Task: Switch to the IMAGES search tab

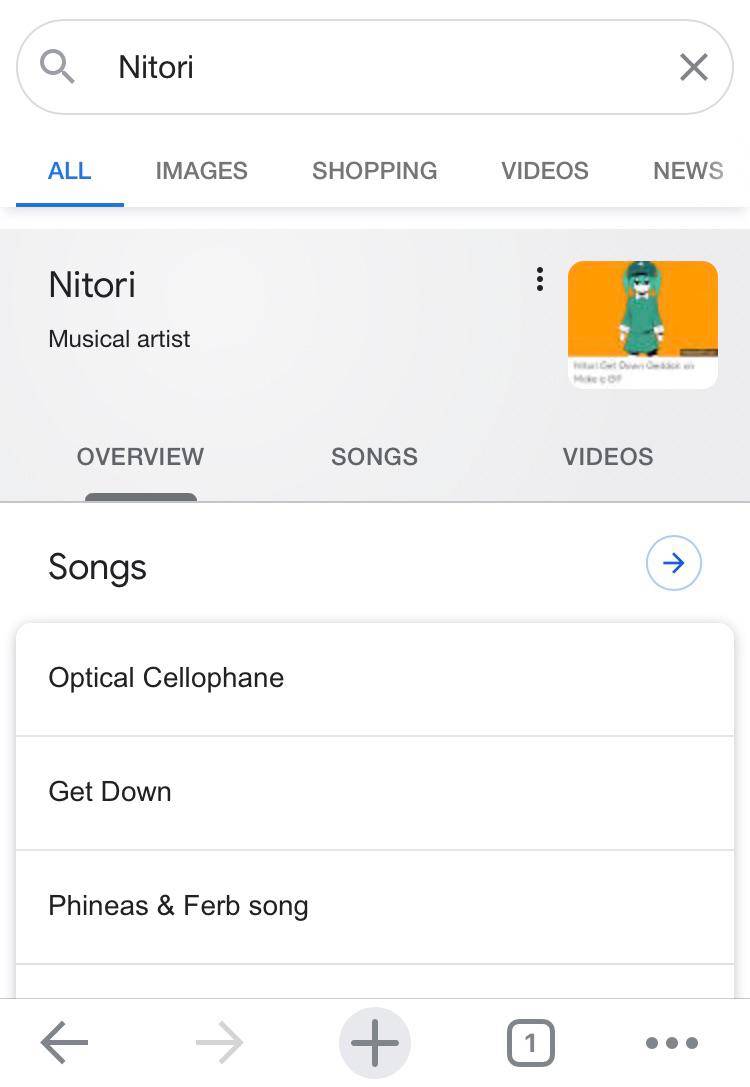Action: coord(201,171)
